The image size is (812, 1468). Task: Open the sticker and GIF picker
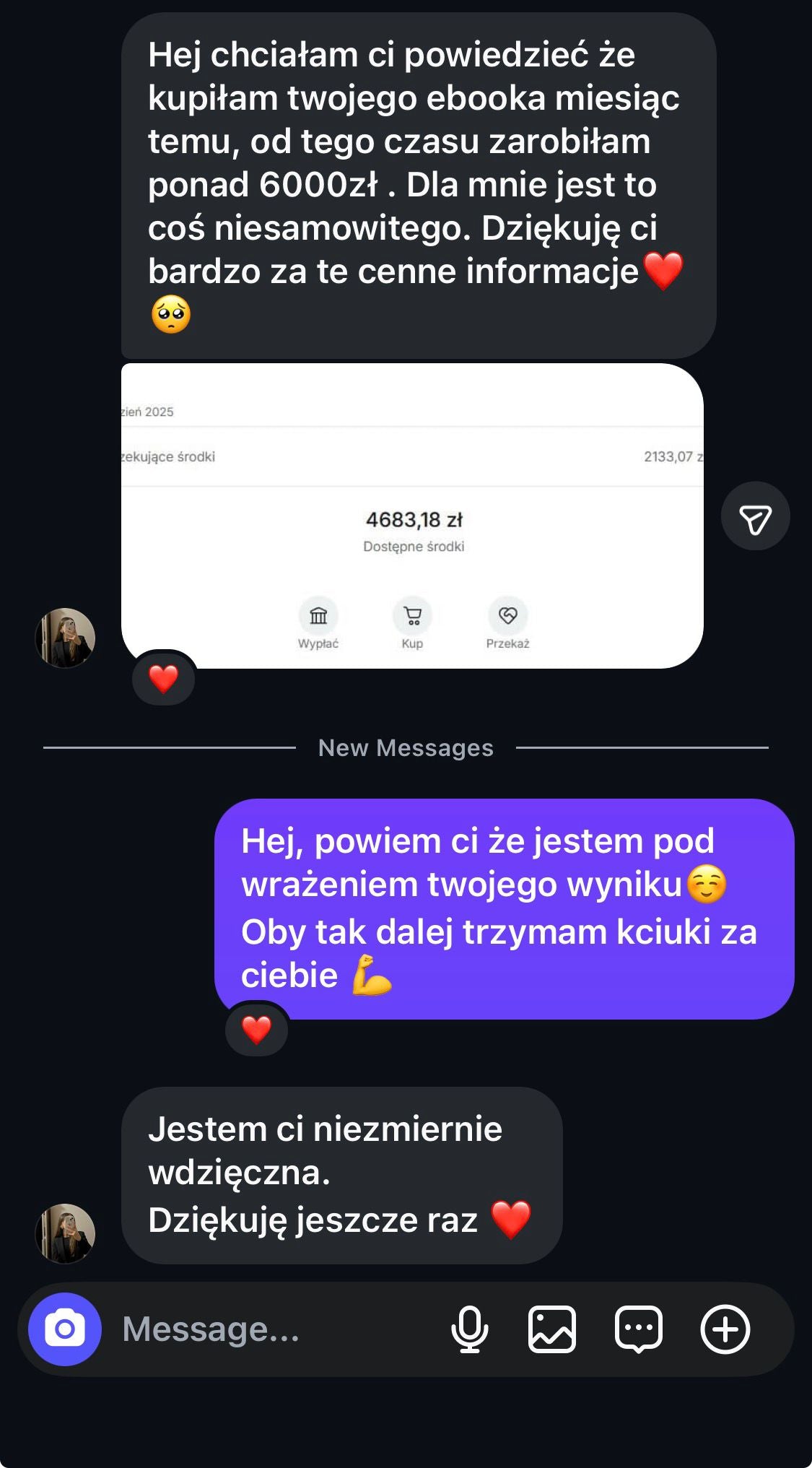coord(639,1329)
